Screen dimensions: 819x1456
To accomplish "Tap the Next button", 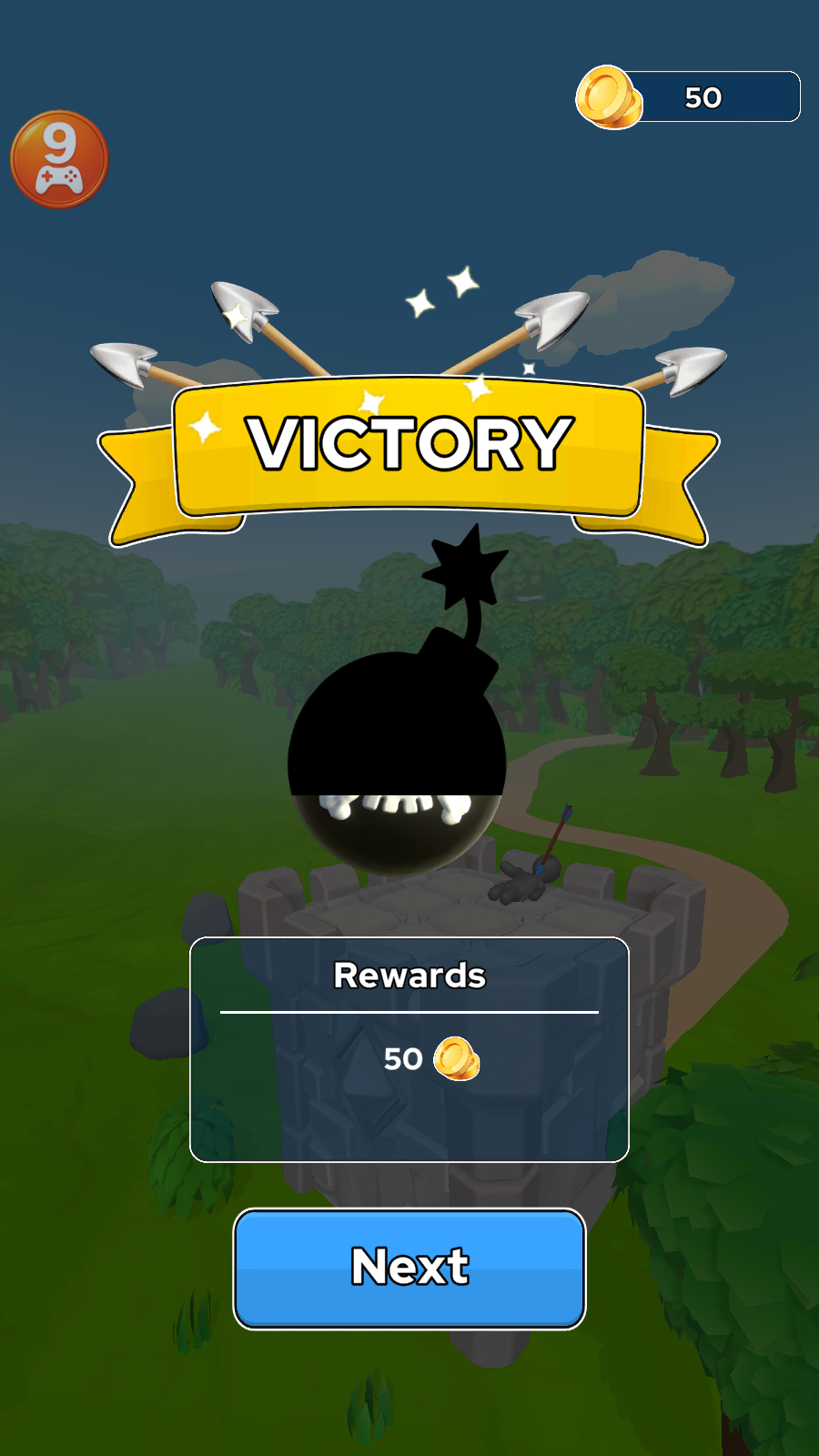I will tap(409, 1268).
